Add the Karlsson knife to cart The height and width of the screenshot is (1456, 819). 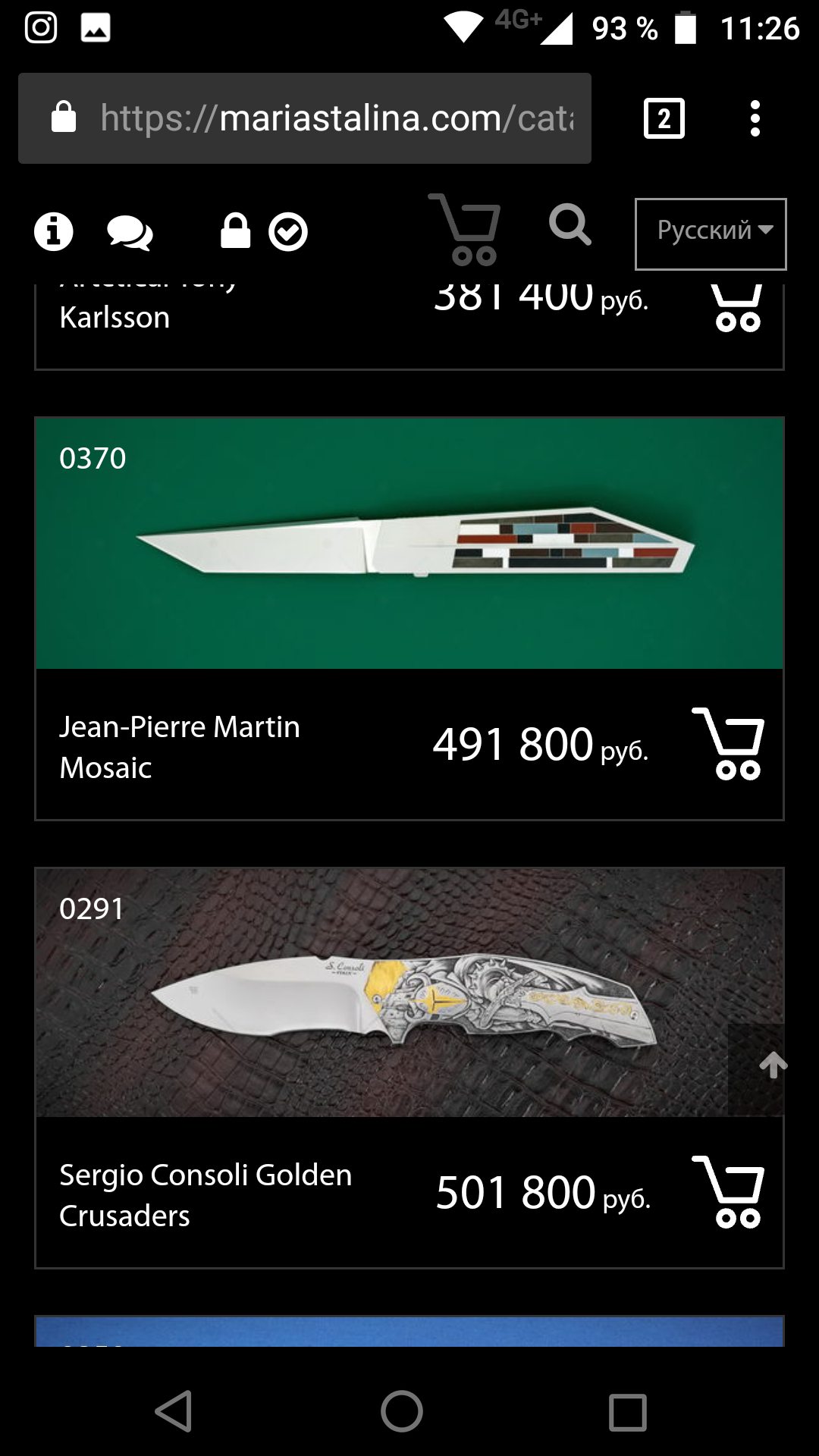tap(736, 309)
